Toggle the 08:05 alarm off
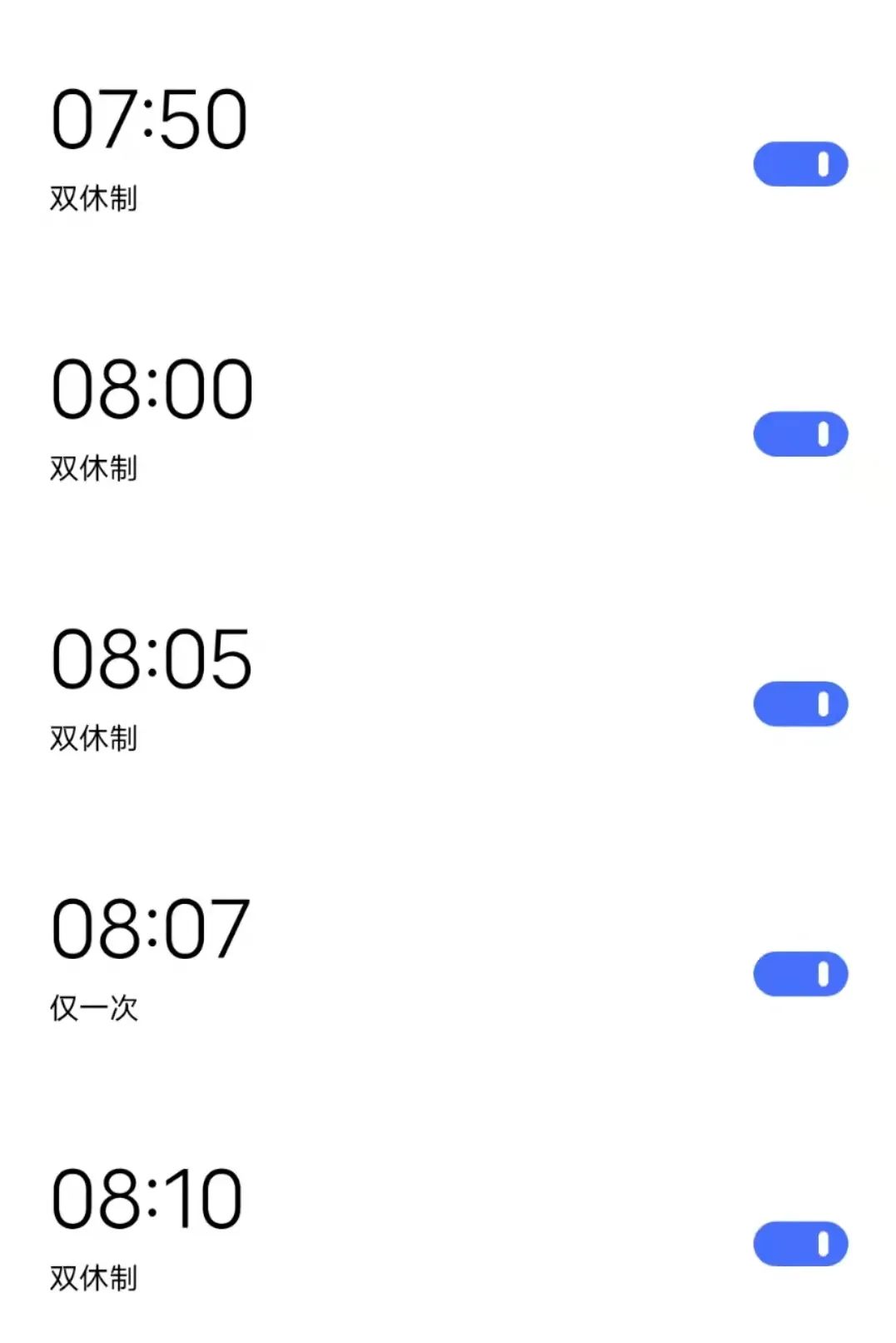This screenshot has width=896, height=1343. click(799, 702)
